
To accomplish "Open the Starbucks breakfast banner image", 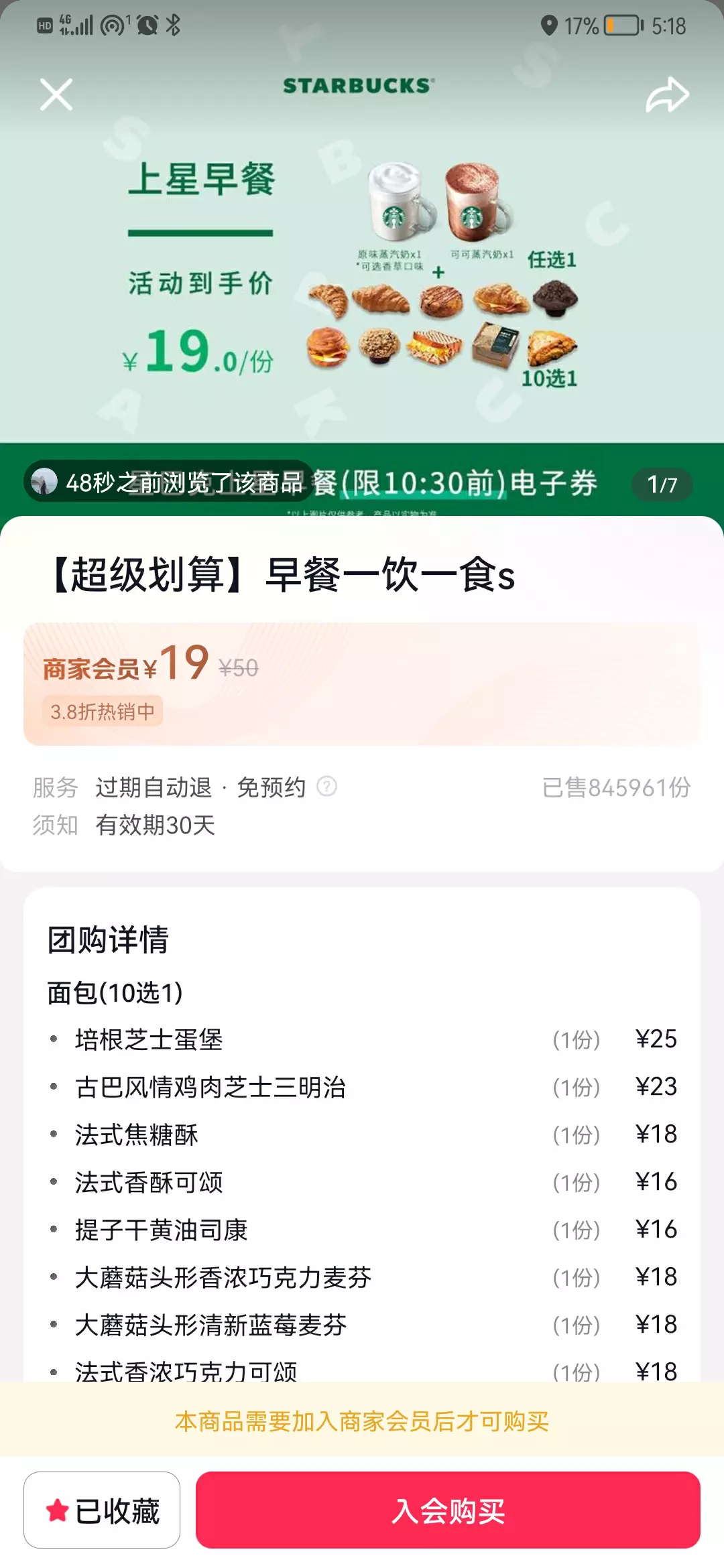I will 362,281.
